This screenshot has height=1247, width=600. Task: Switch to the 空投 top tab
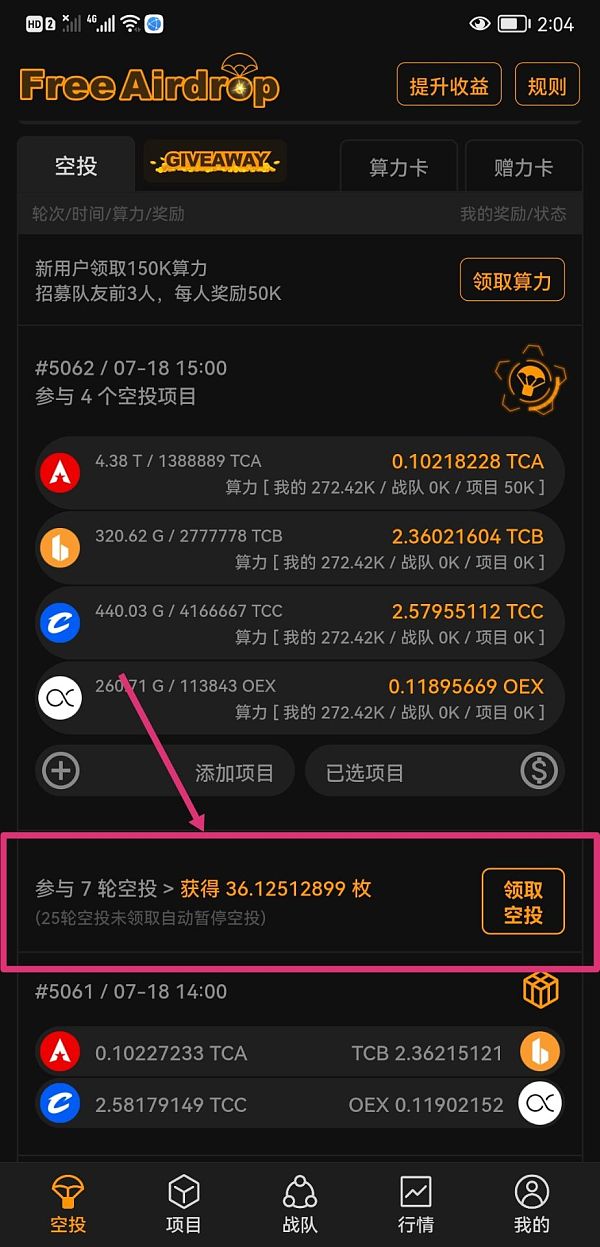(76, 166)
